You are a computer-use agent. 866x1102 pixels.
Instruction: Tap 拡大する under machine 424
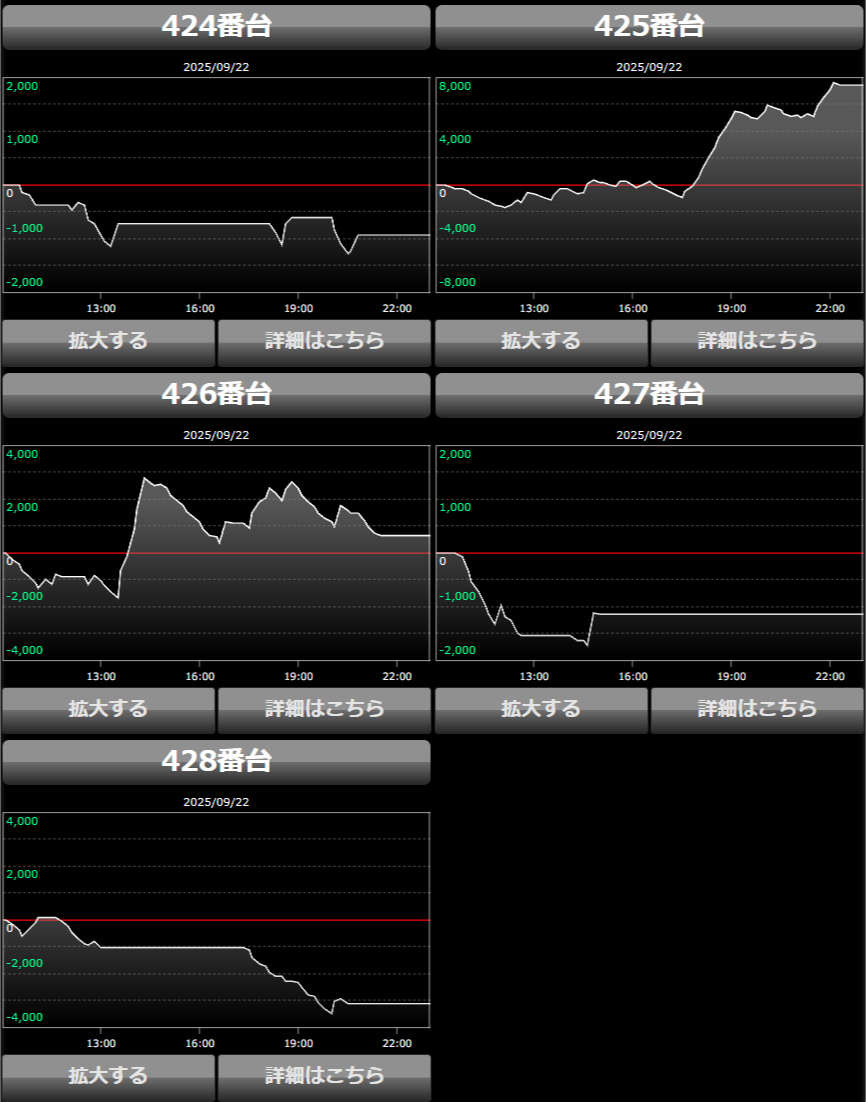click(x=108, y=341)
